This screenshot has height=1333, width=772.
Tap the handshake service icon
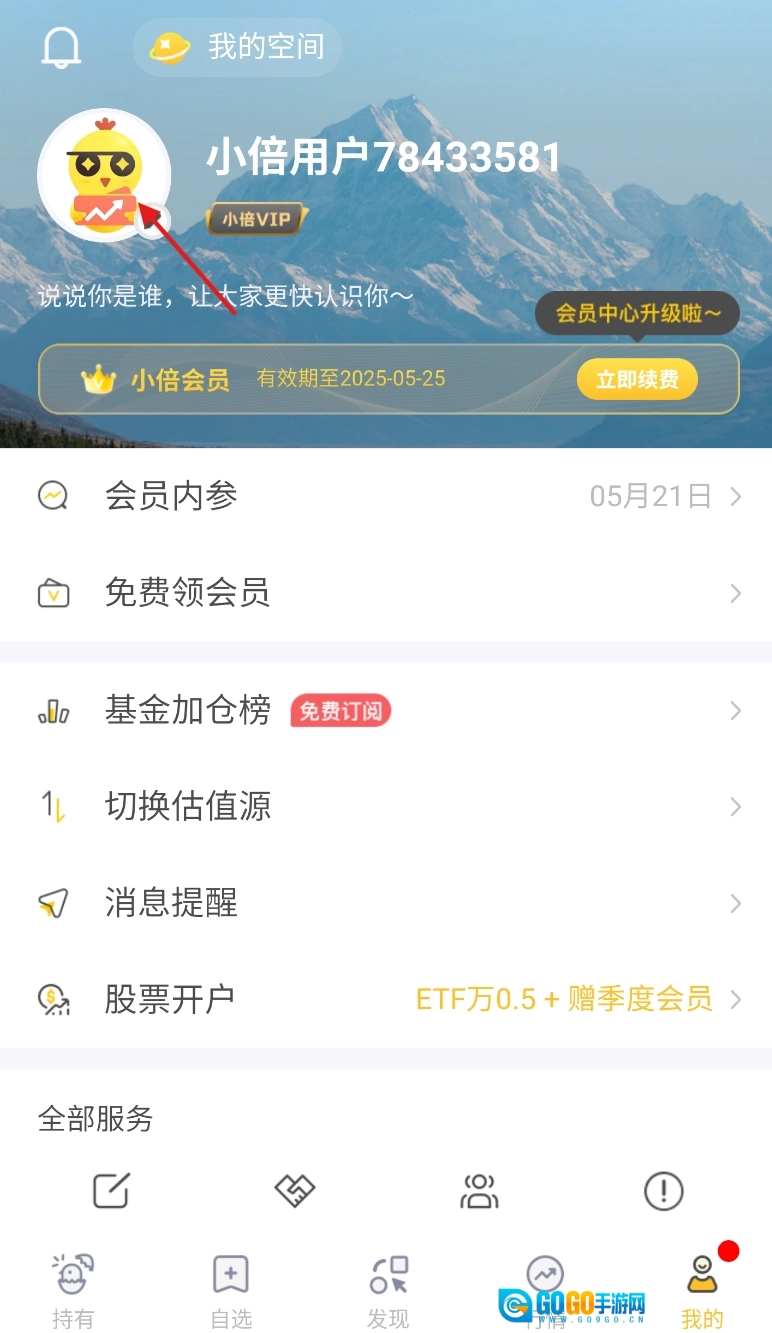tap(295, 1190)
